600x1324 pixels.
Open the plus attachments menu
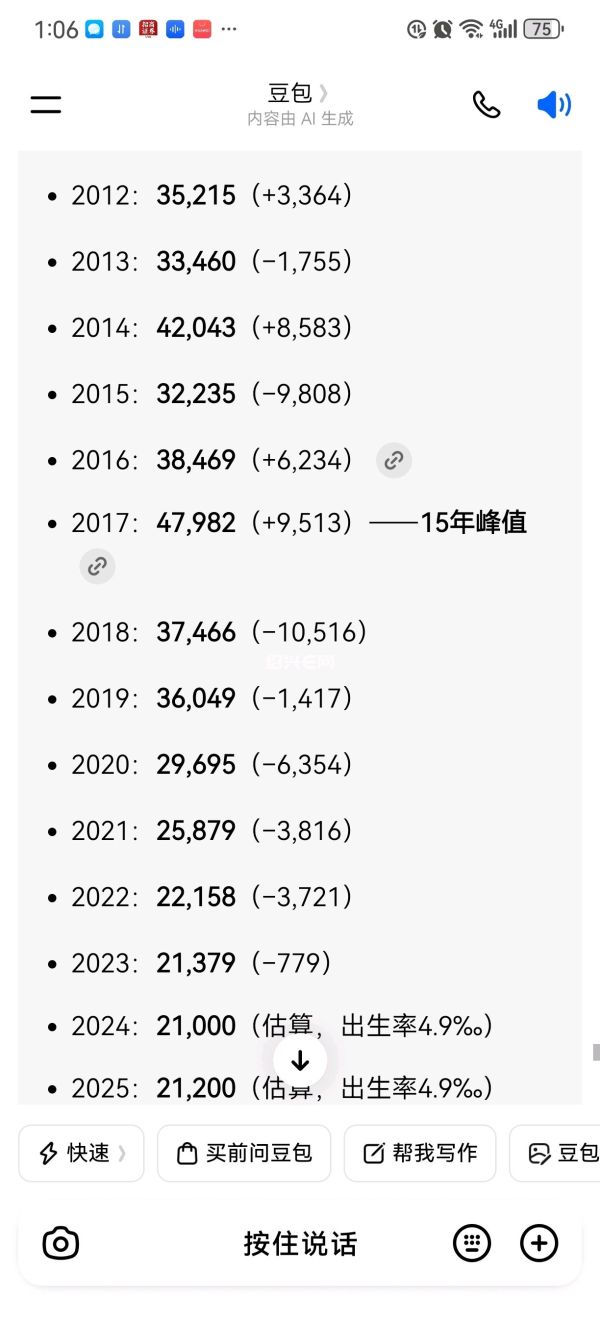click(x=539, y=1244)
